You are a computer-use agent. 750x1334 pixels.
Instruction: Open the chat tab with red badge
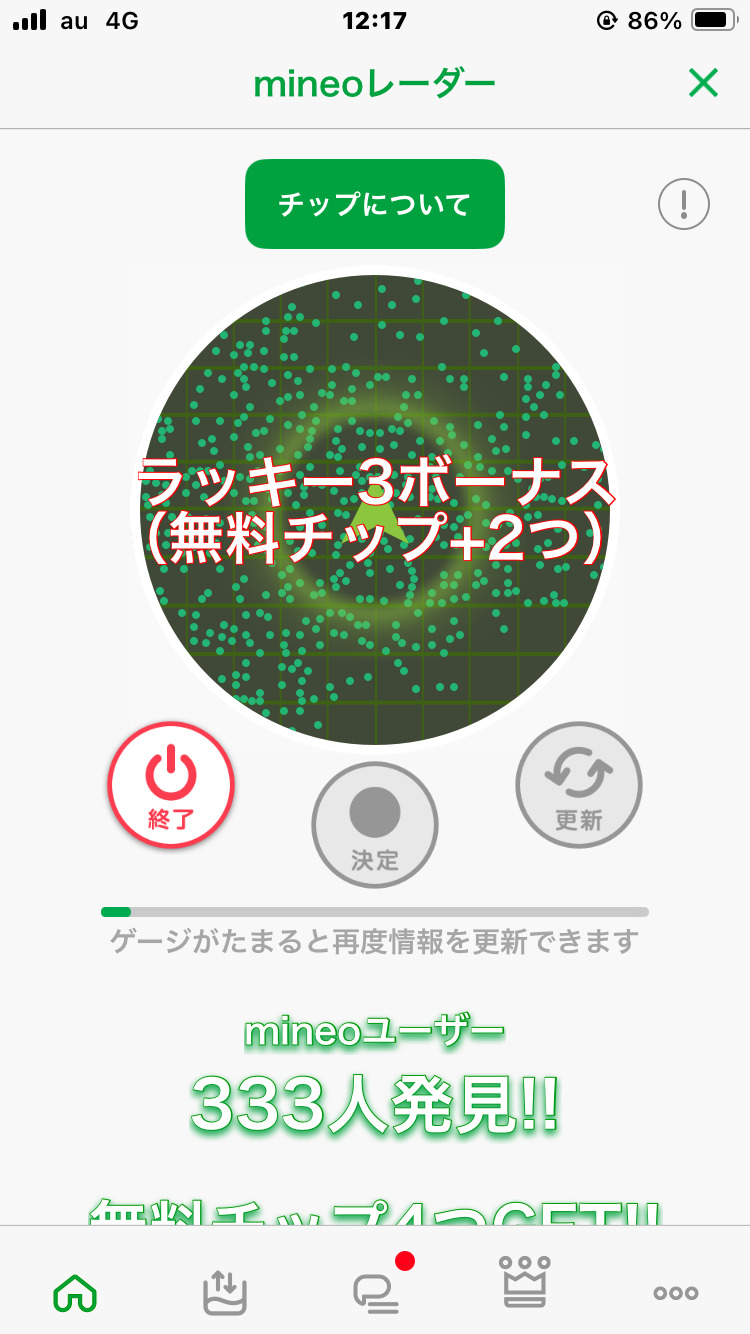coord(376,1292)
